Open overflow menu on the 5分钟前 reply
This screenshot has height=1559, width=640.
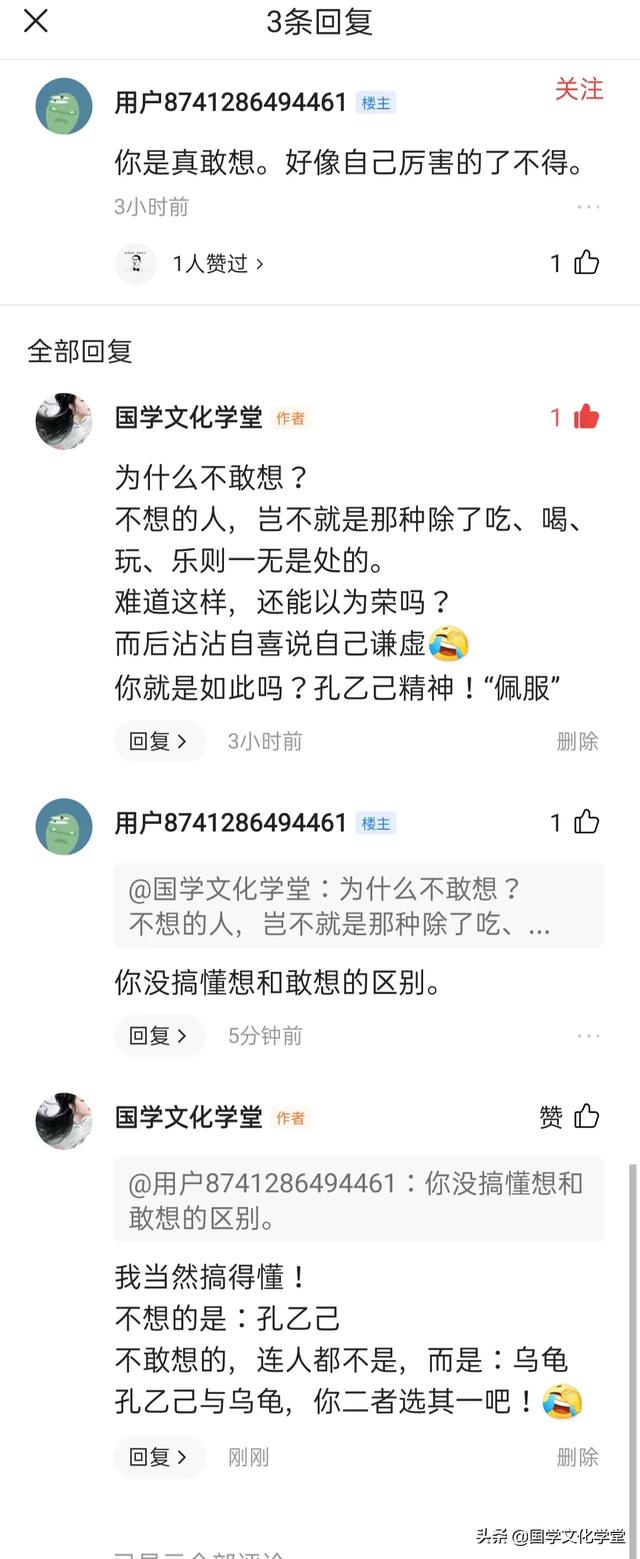click(588, 1036)
